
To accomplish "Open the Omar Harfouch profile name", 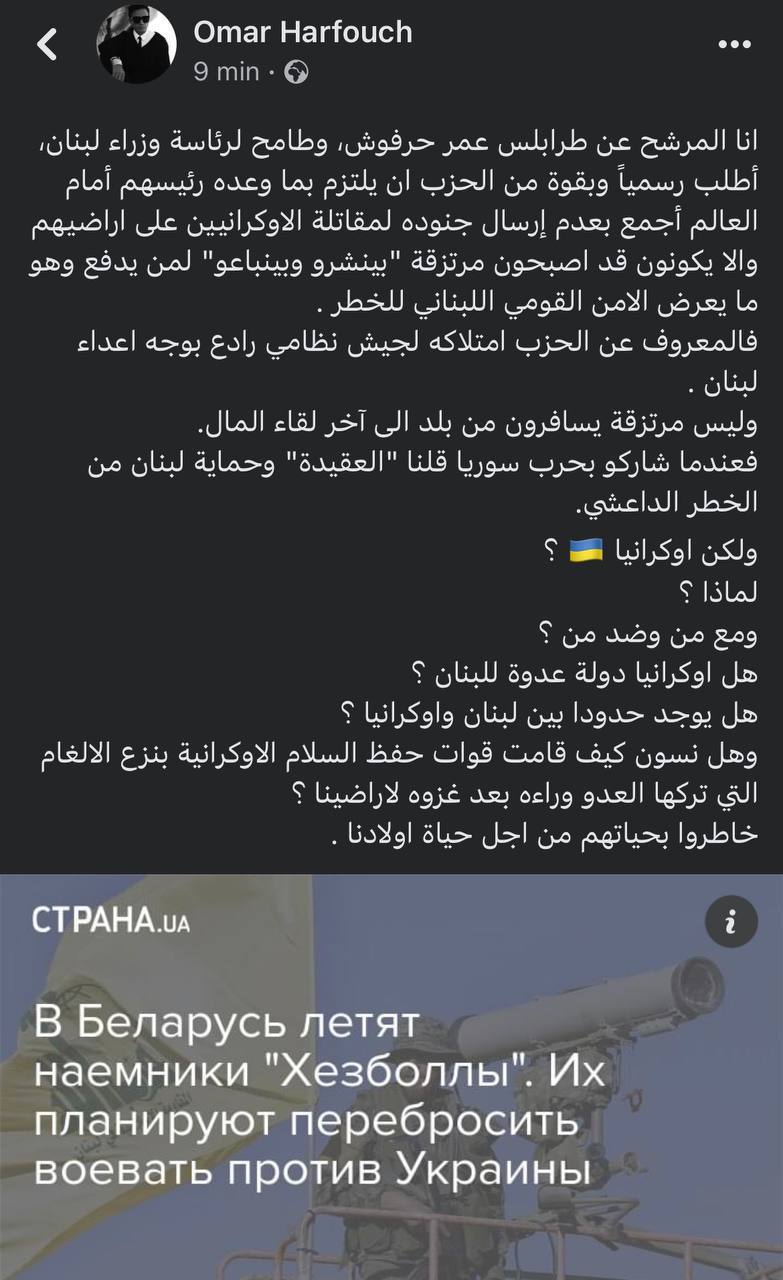I will click(302, 33).
